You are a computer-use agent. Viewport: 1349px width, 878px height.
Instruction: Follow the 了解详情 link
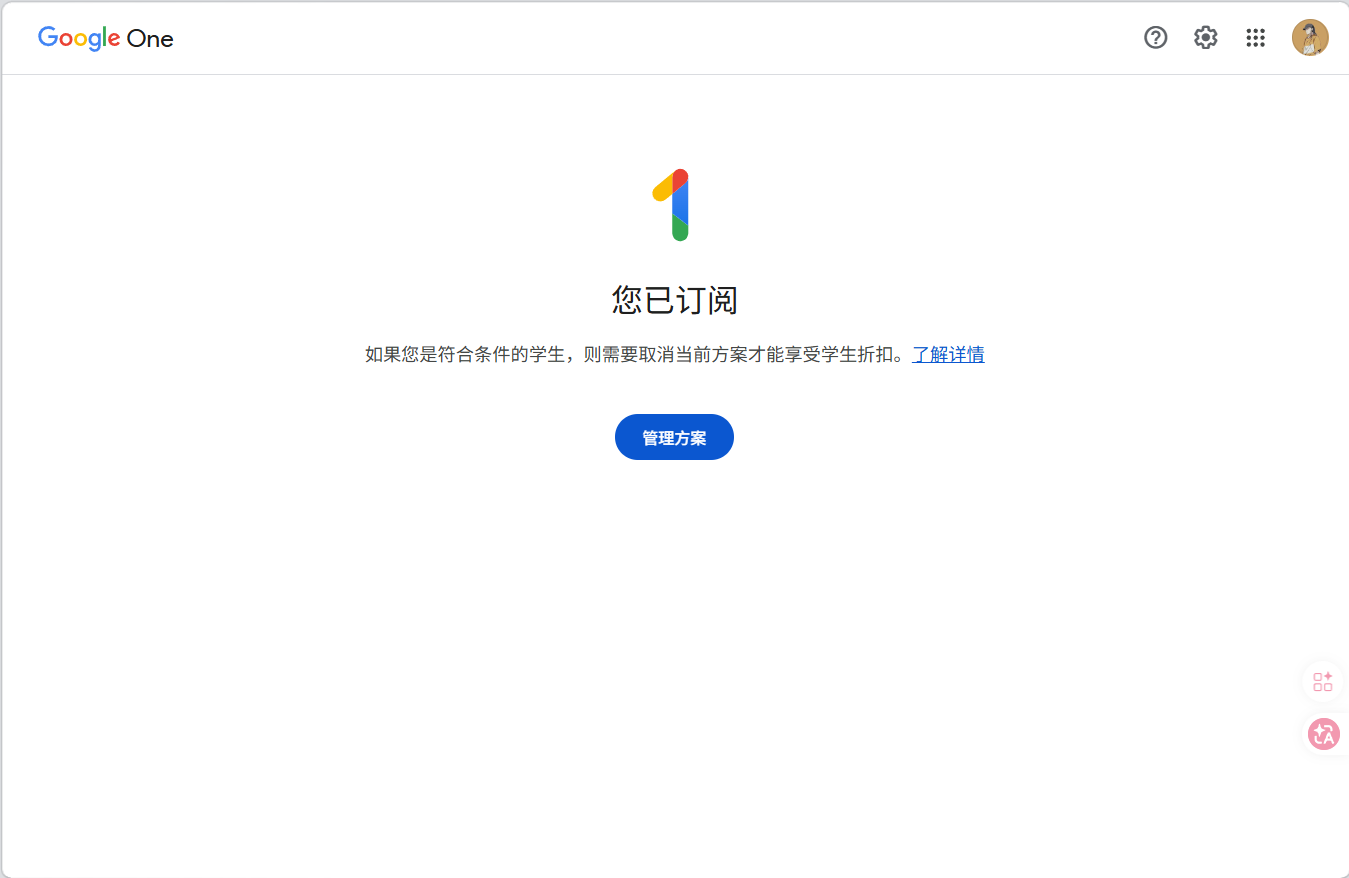click(948, 354)
